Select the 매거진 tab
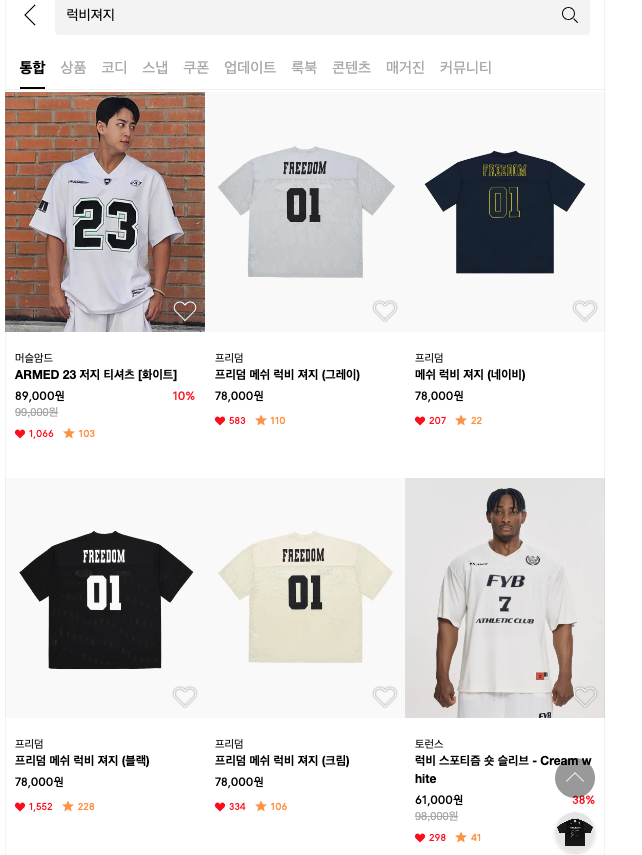The height and width of the screenshot is (855, 642). pos(405,68)
